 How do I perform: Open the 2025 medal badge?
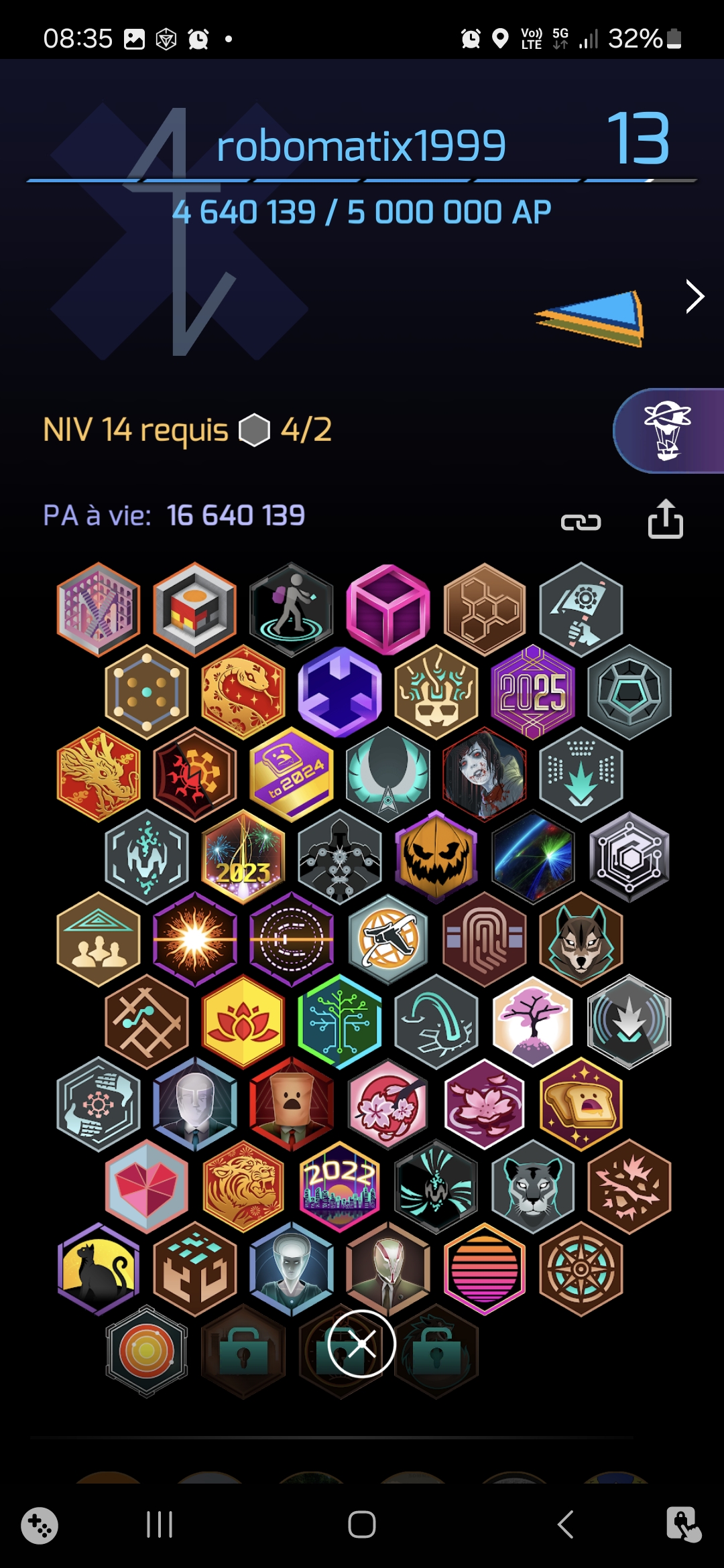[533, 692]
